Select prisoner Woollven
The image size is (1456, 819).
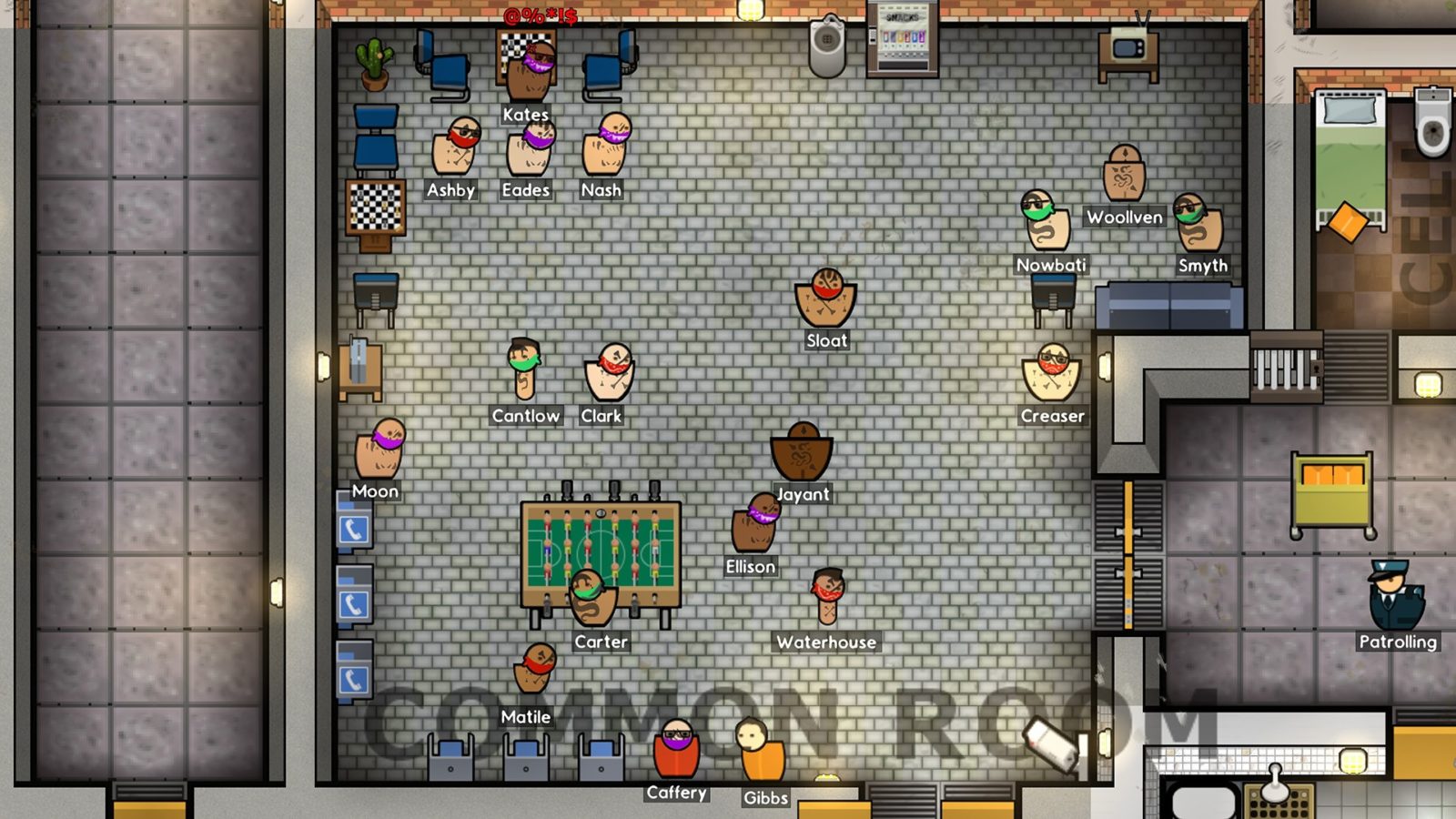pyautogui.click(x=1125, y=175)
